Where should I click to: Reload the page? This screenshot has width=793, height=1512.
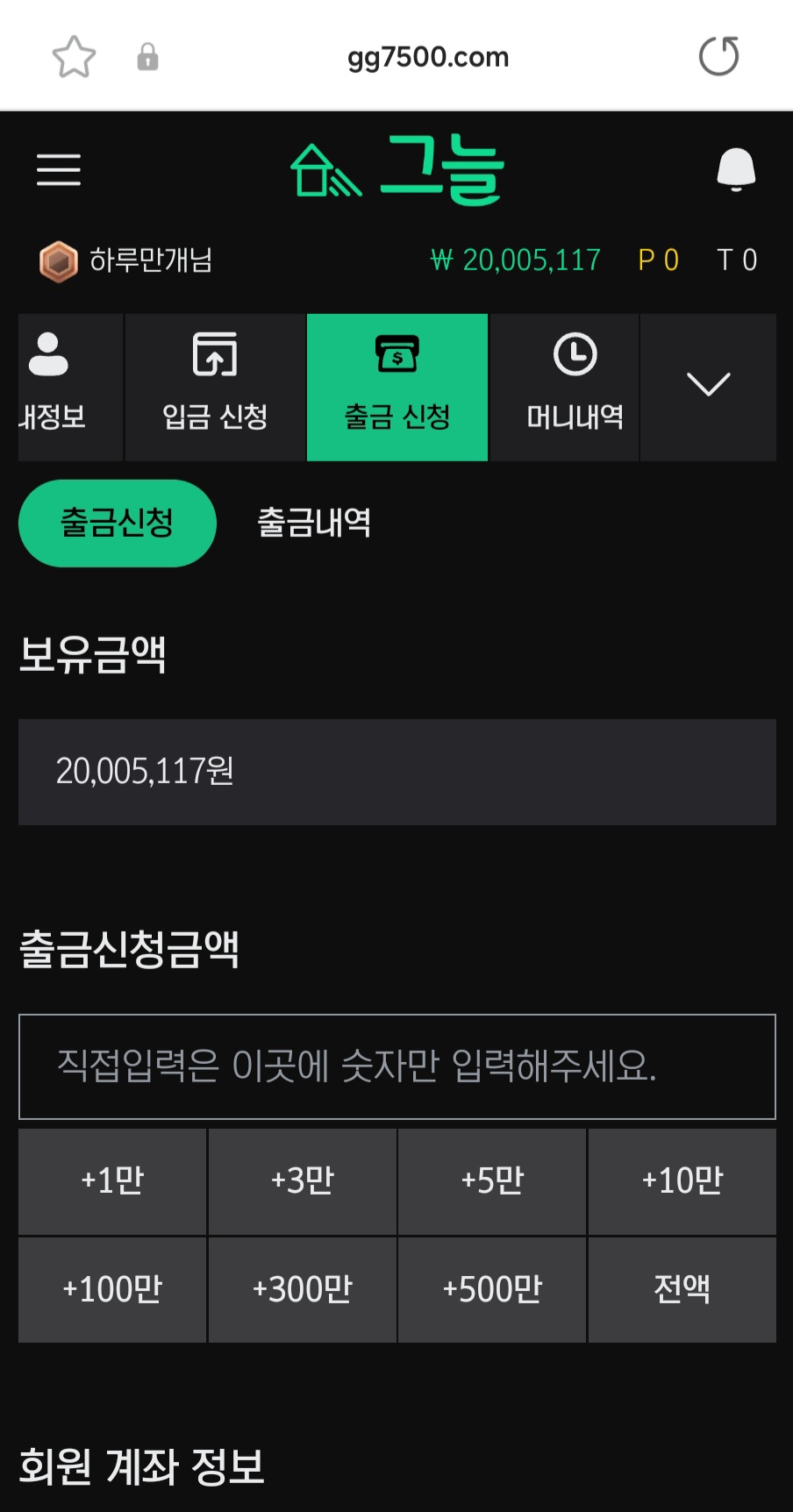[x=718, y=57]
